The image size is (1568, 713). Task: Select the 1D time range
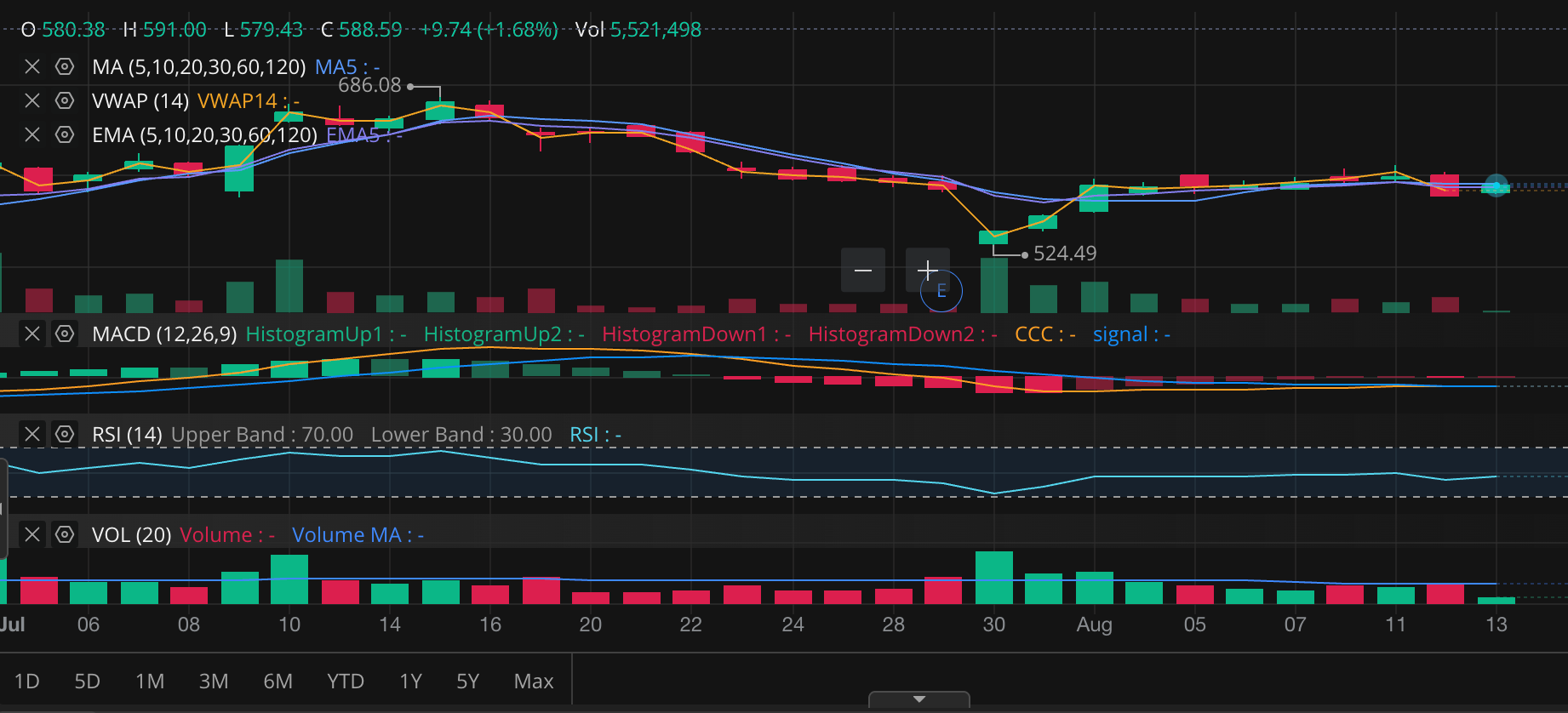pyautogui.click(x=27, y=682)
